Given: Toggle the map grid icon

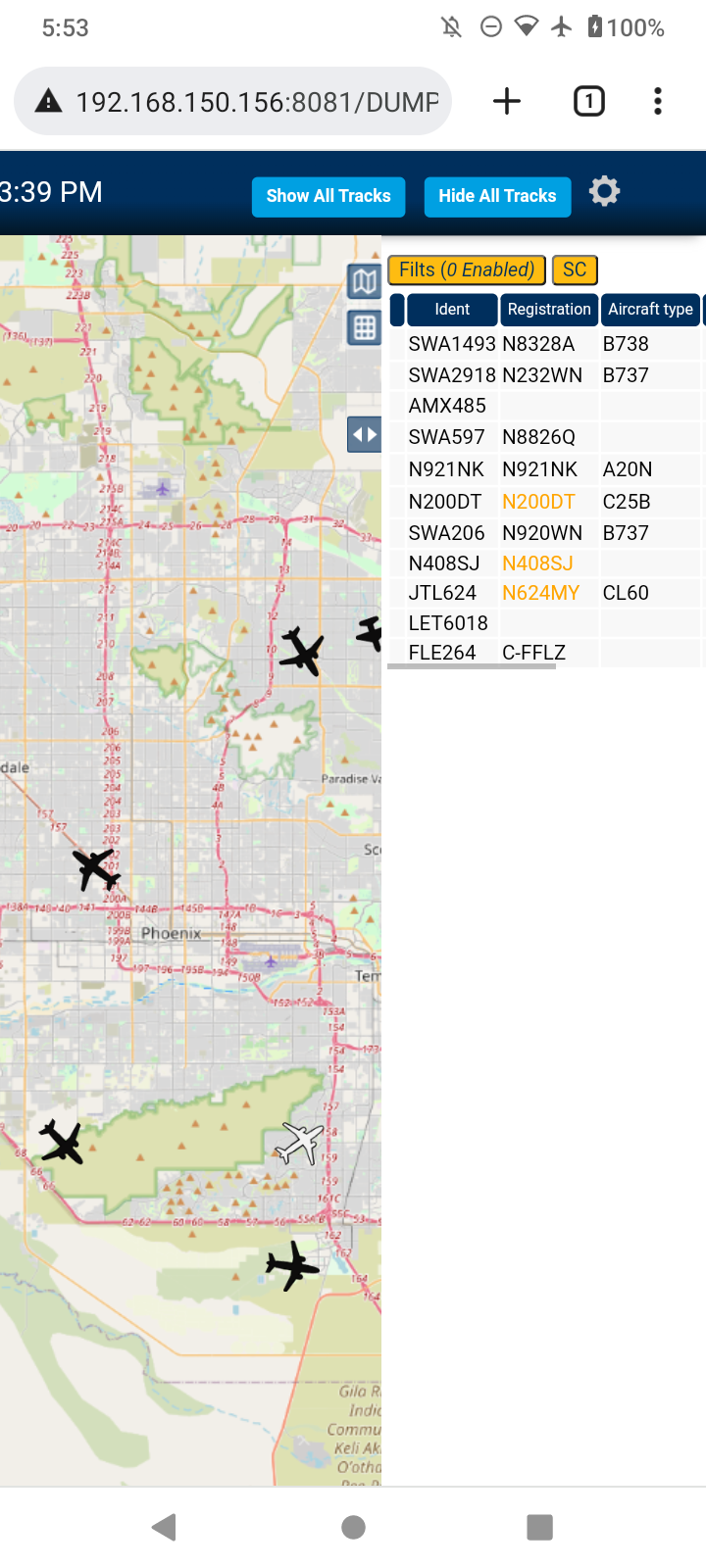Looking at the screenshot, I should (x=365, y=327).
